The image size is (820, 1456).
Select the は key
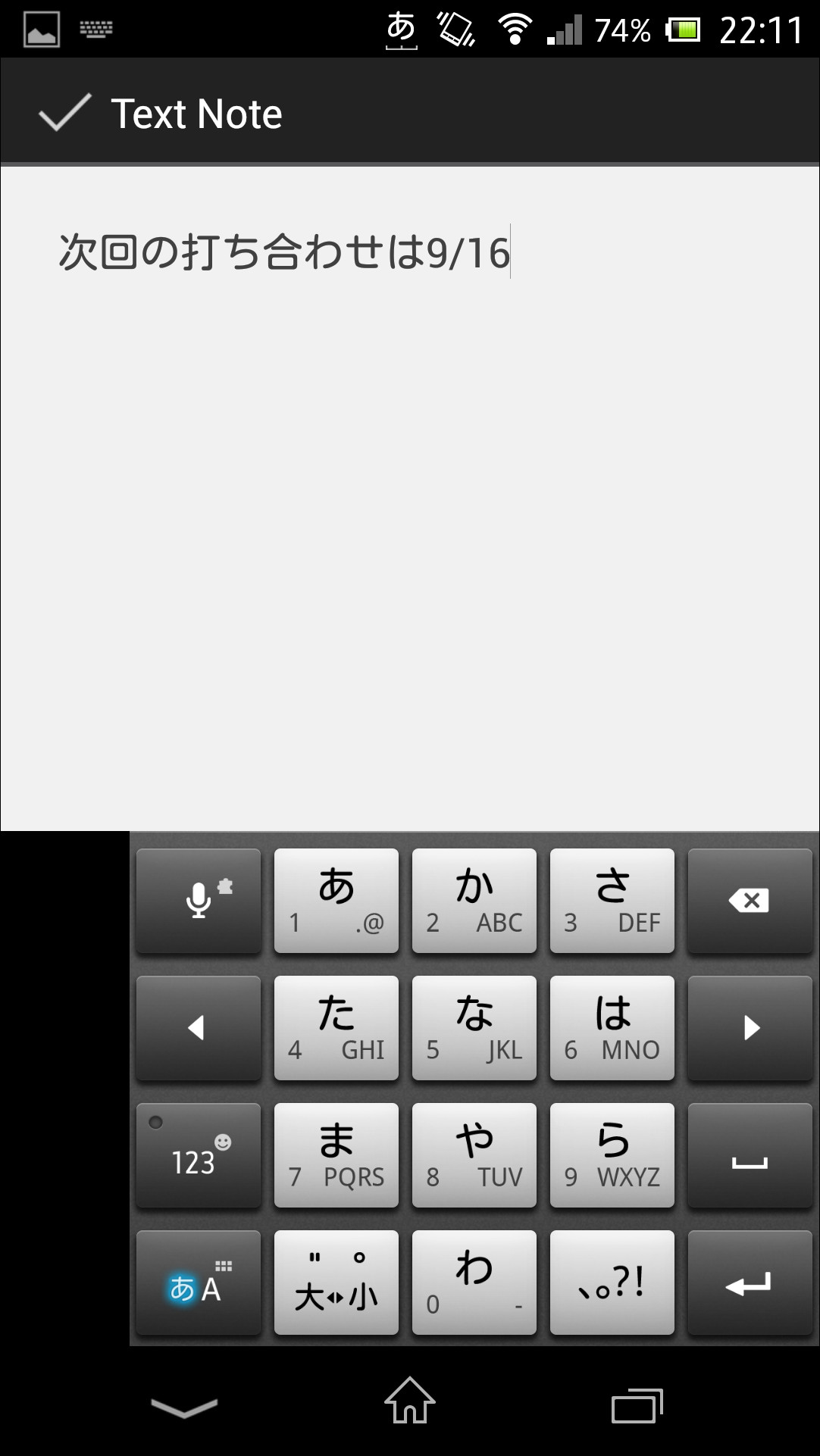[612, 1028]
